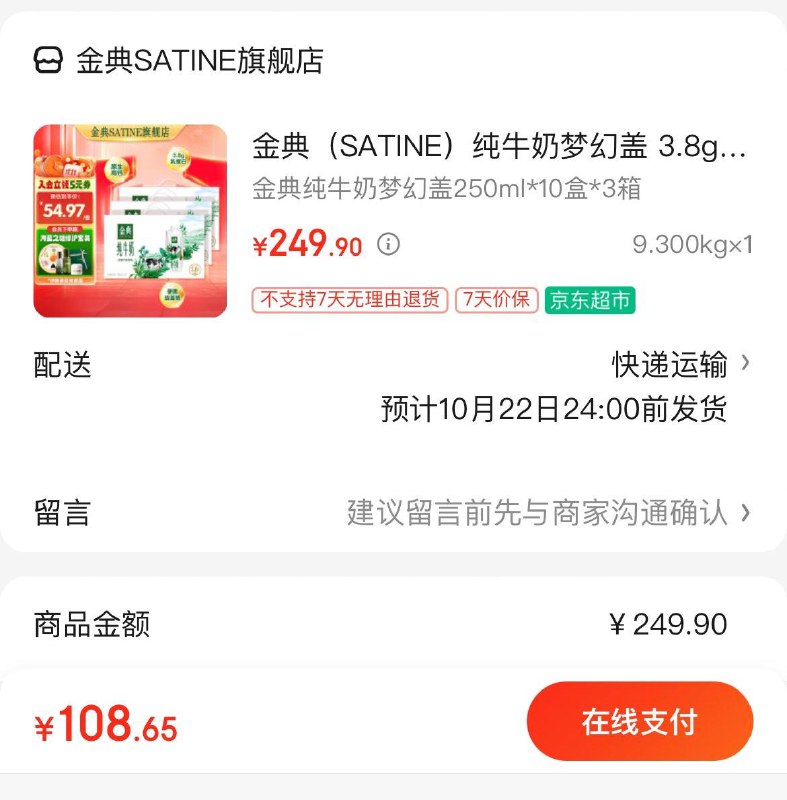This screenshot has height=800, width=787.
Task: Open the 金典纯牛奶 product thumbnail
Action: click(x=130, y=221)
